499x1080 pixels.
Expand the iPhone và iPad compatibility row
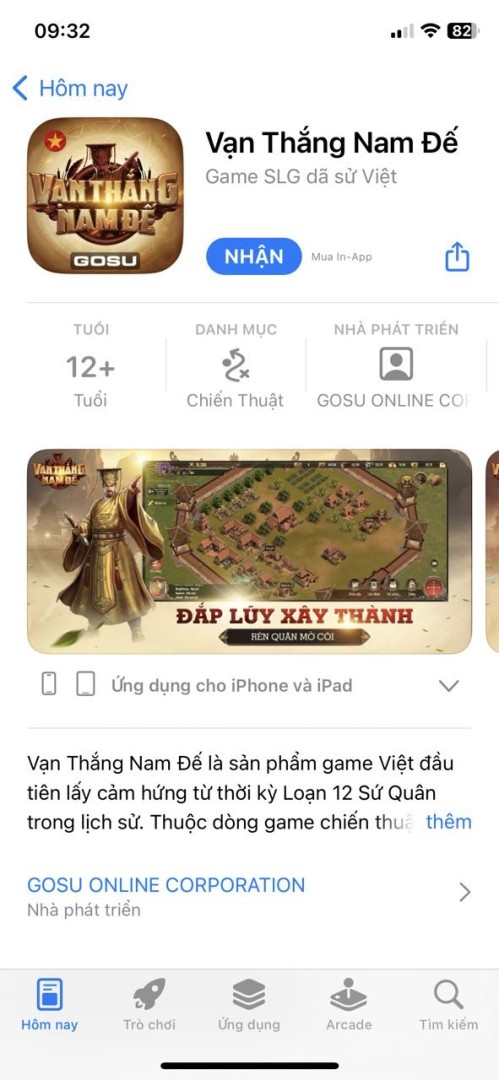(x=250, y=685)
